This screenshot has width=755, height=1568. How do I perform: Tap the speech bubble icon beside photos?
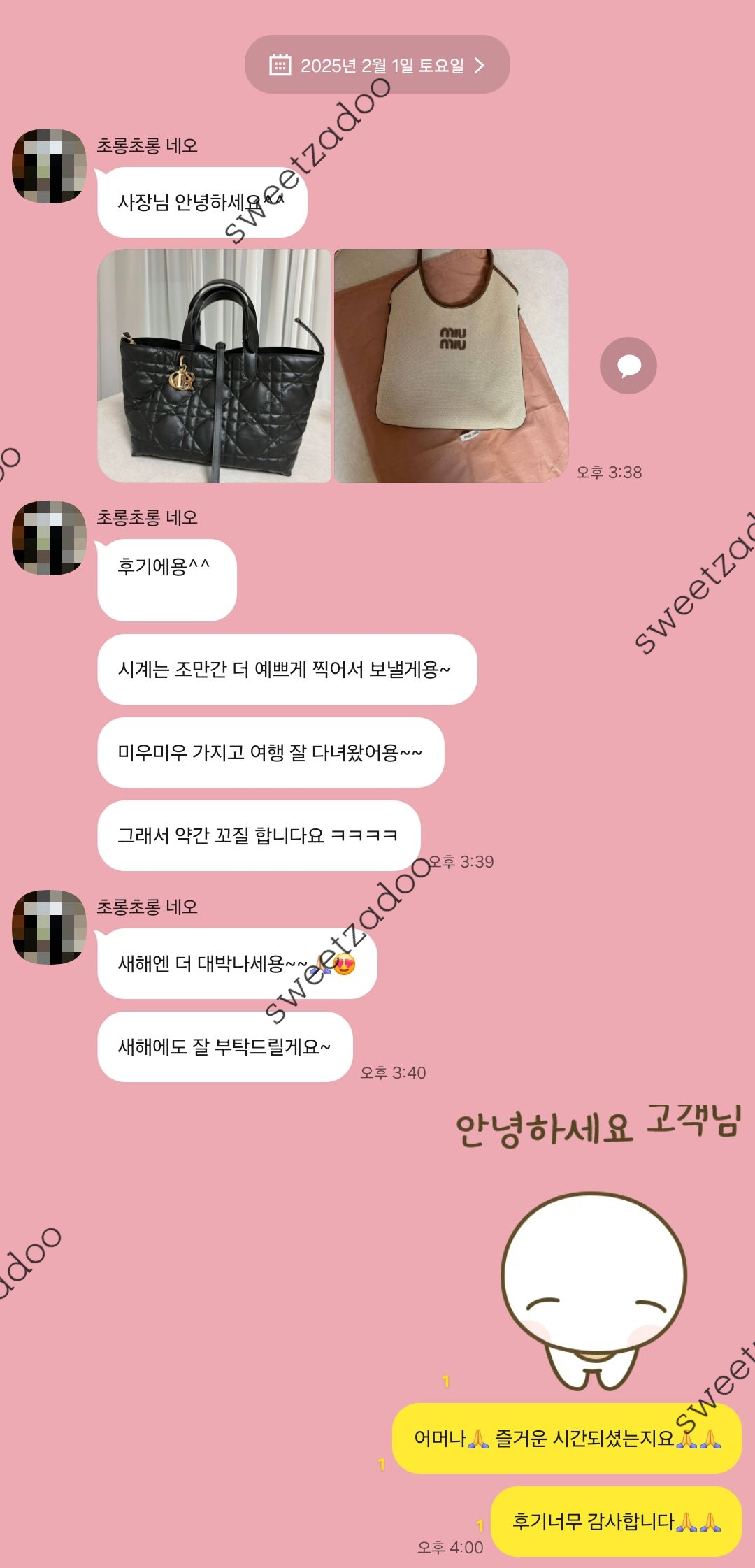[628, 366]
